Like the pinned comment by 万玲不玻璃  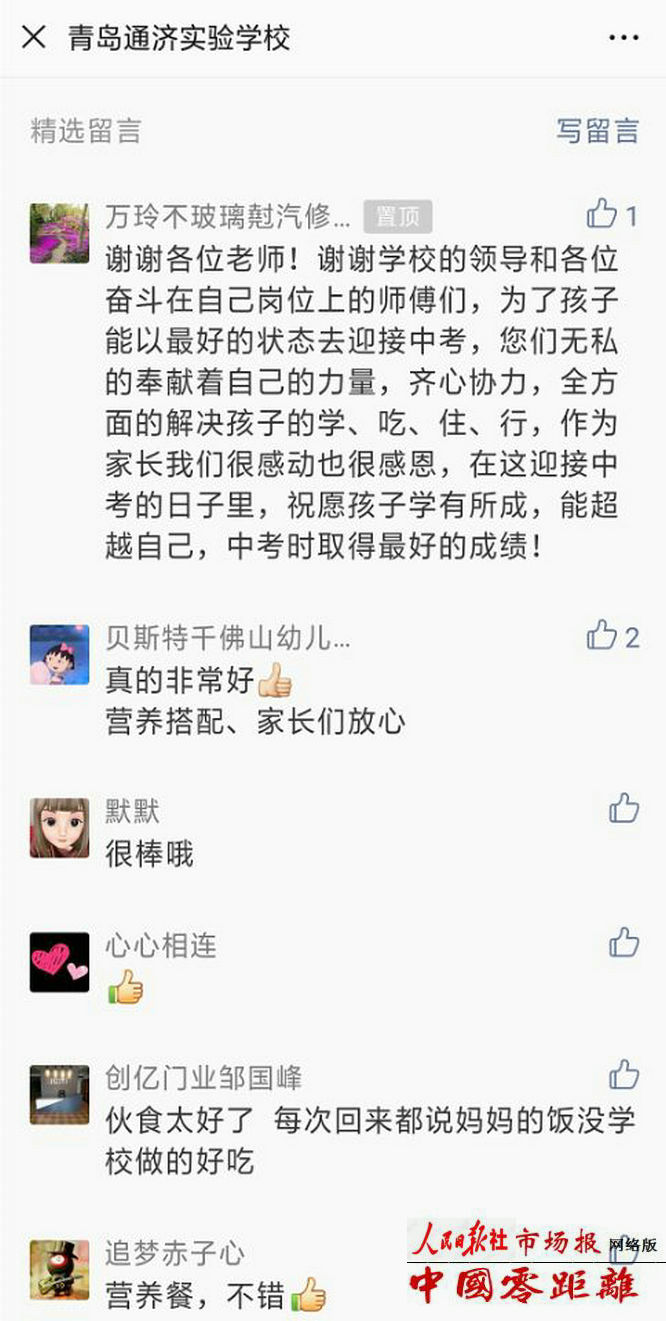(x=603, y=213)
